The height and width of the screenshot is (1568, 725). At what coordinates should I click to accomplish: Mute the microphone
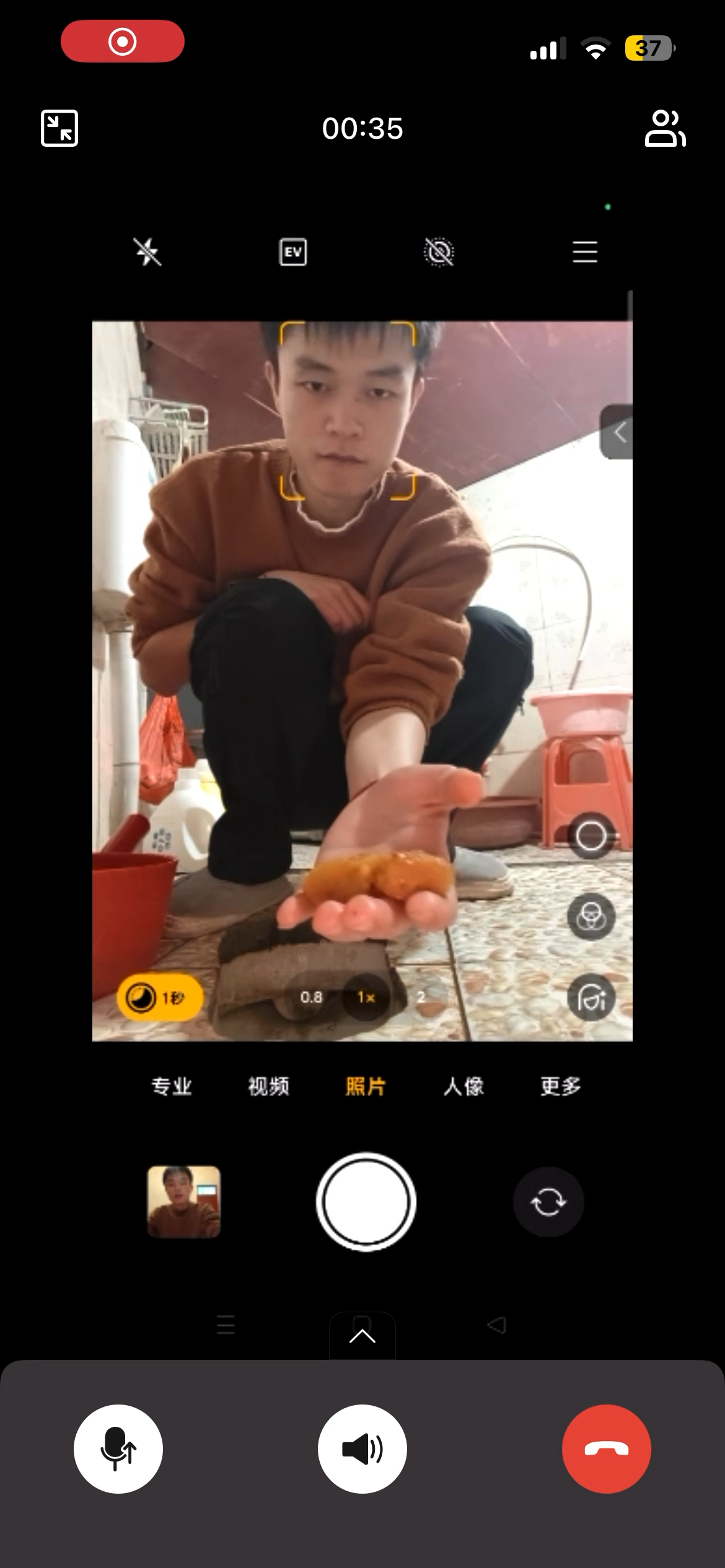pyautogui.click(x=118, y=1449)
